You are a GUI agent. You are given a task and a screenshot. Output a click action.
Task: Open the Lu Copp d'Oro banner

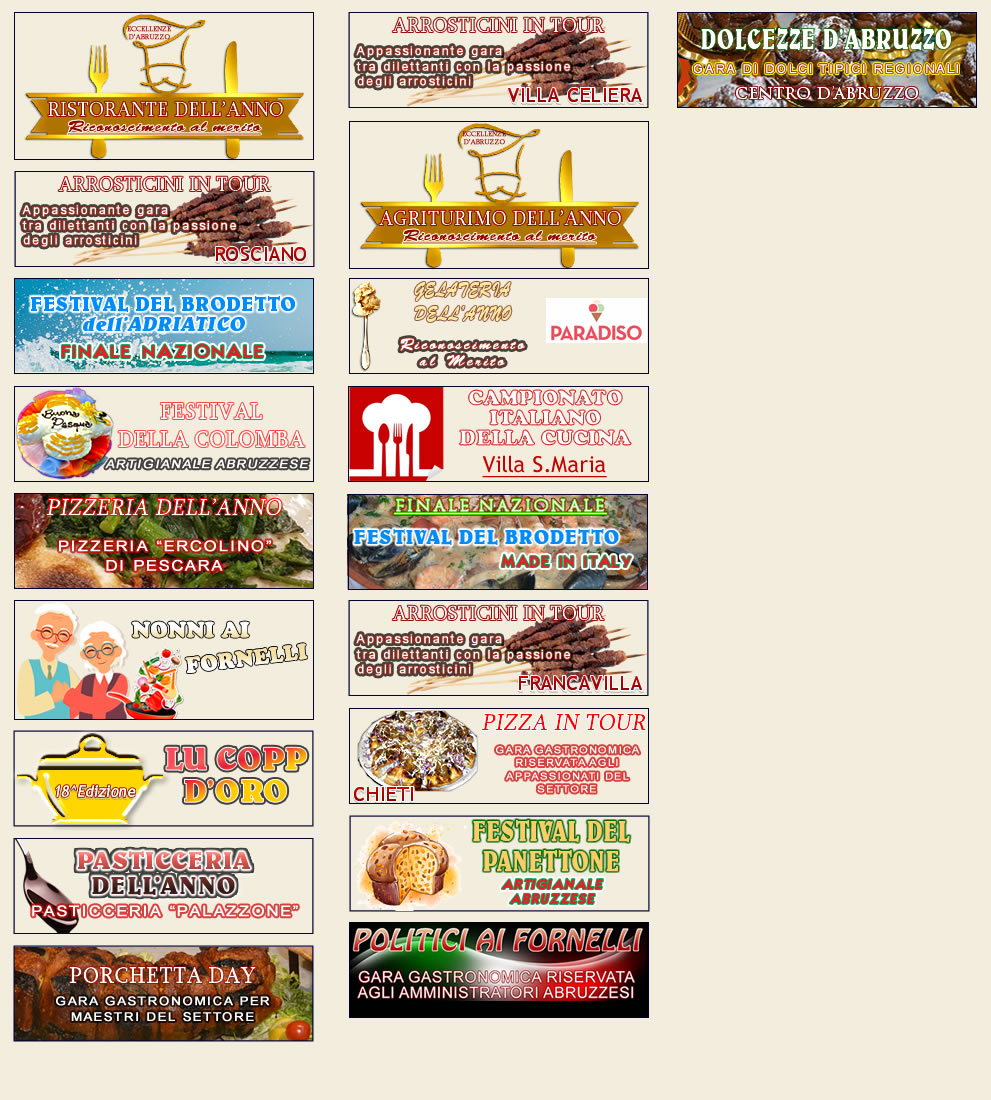[163, 778]
